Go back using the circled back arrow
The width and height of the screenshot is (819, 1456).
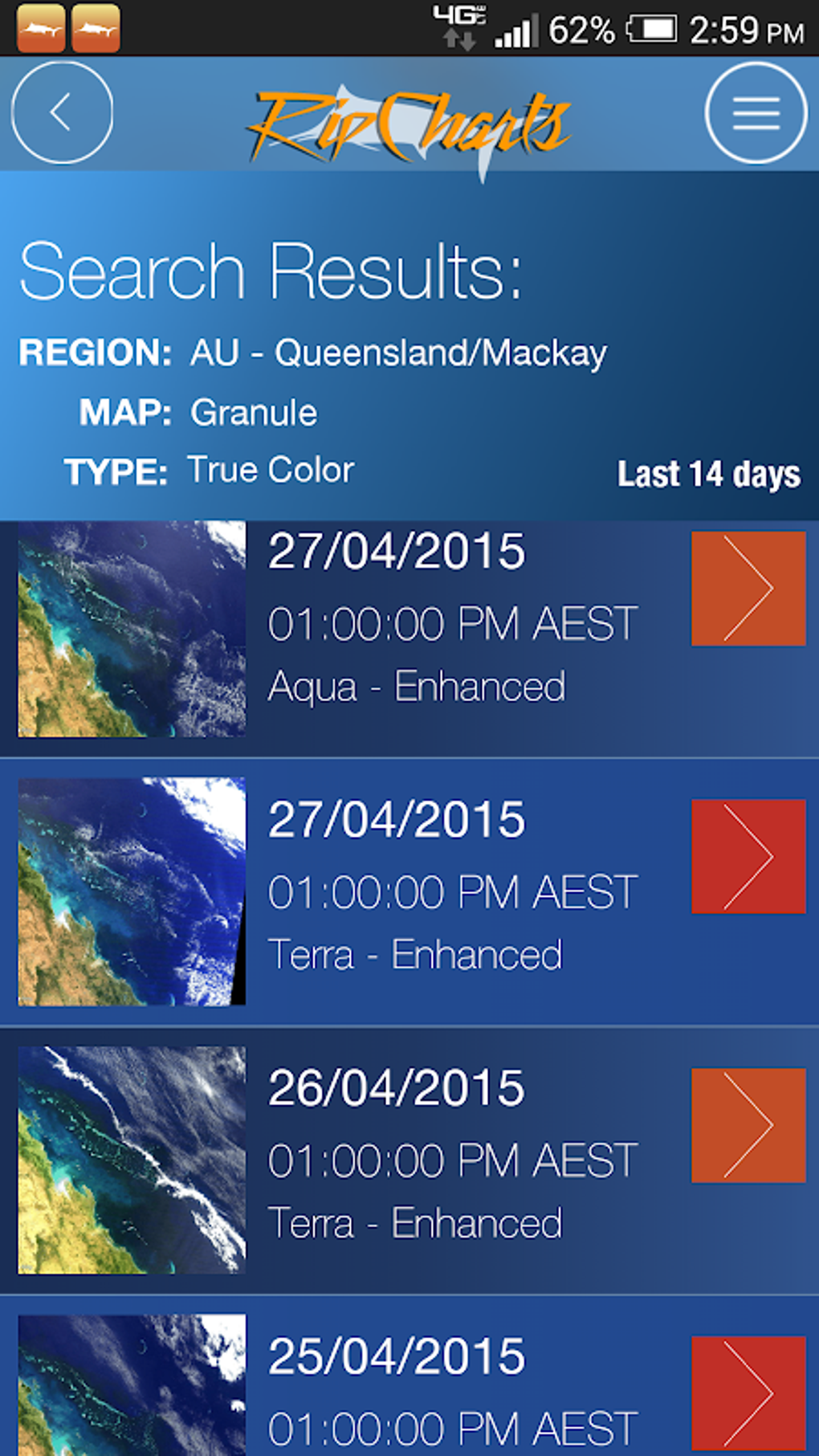coord(62,112)
